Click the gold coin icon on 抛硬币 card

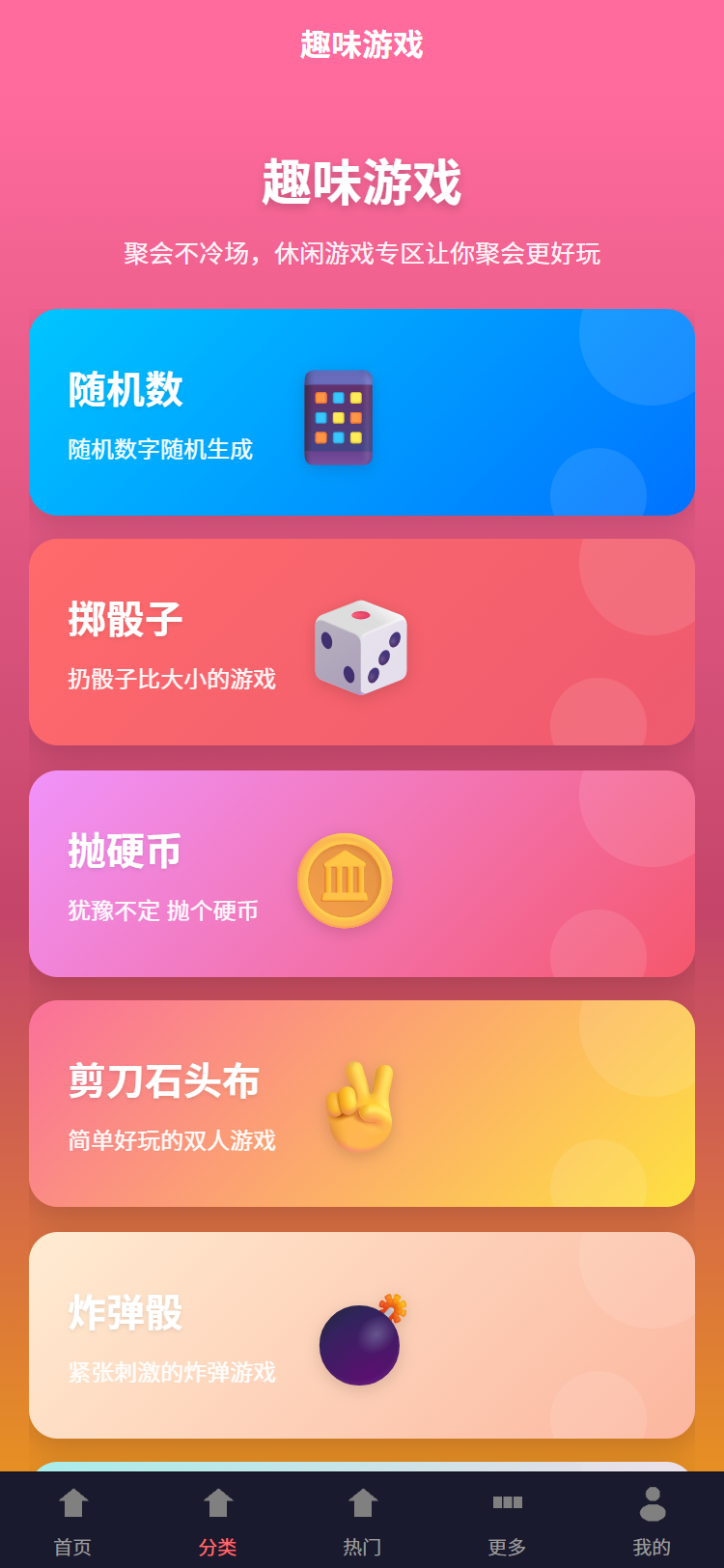(x=344, y=880)
